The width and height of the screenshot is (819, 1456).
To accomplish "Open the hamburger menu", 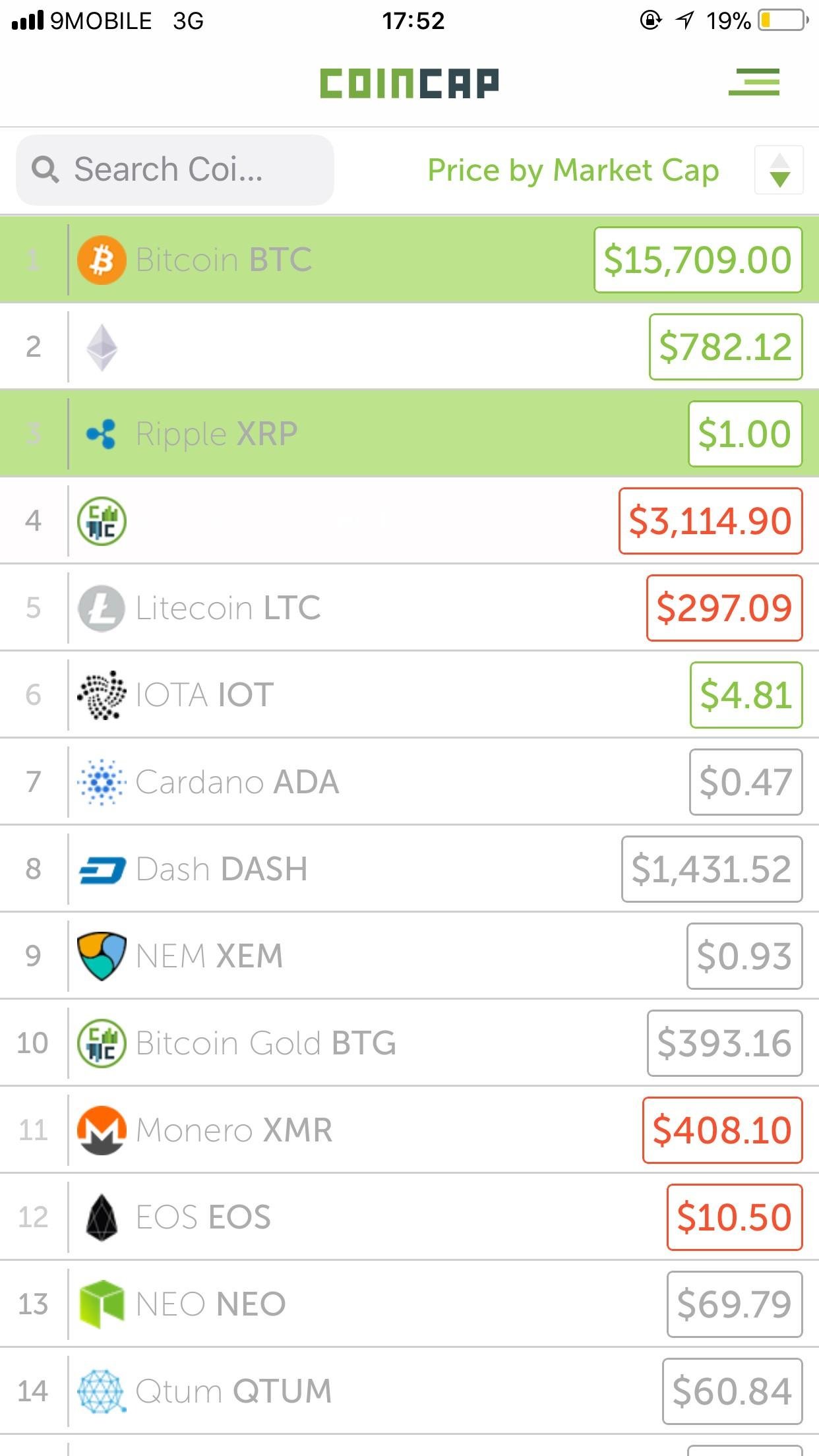I will pos(754,82).
